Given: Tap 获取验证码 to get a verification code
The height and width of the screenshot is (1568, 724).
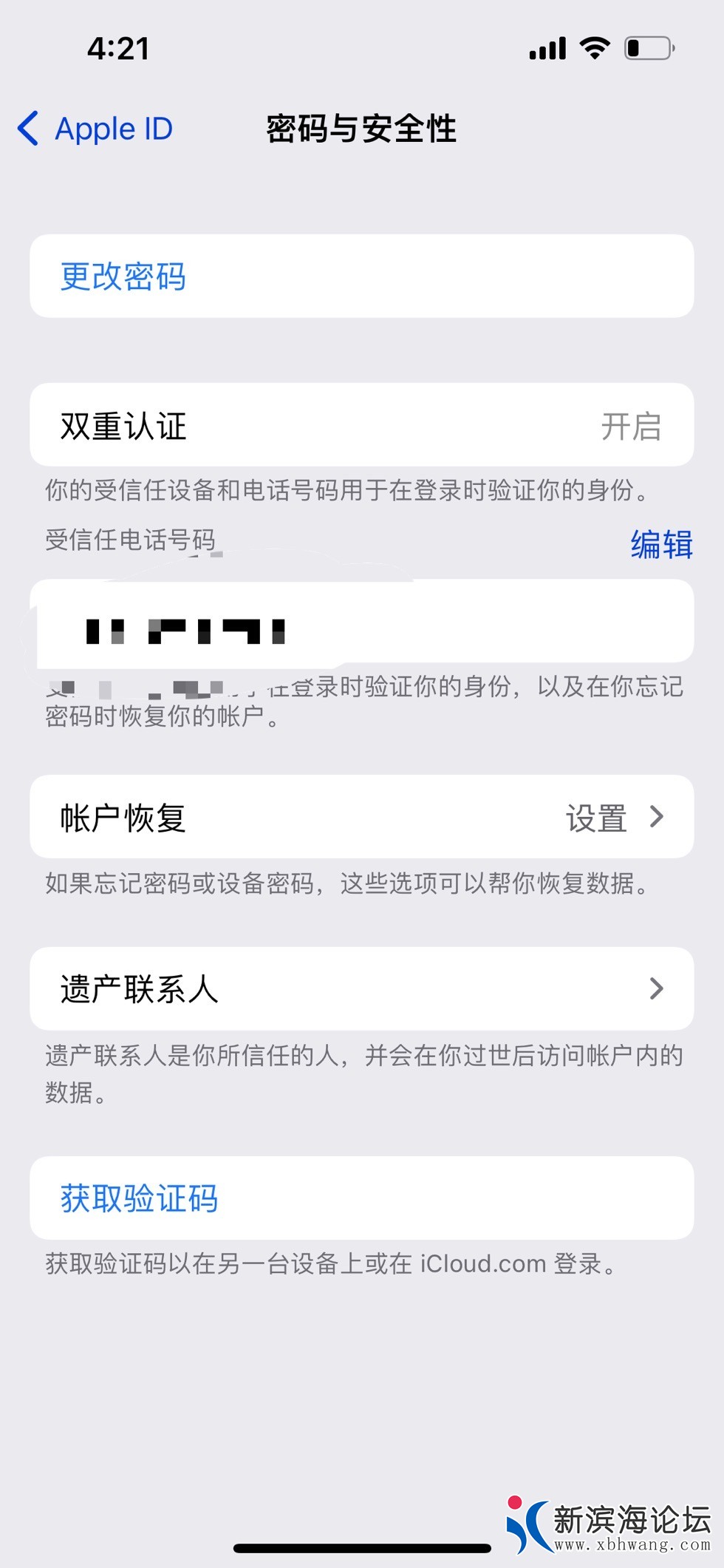Looking at the screenshot, I should pos(140,1198).
